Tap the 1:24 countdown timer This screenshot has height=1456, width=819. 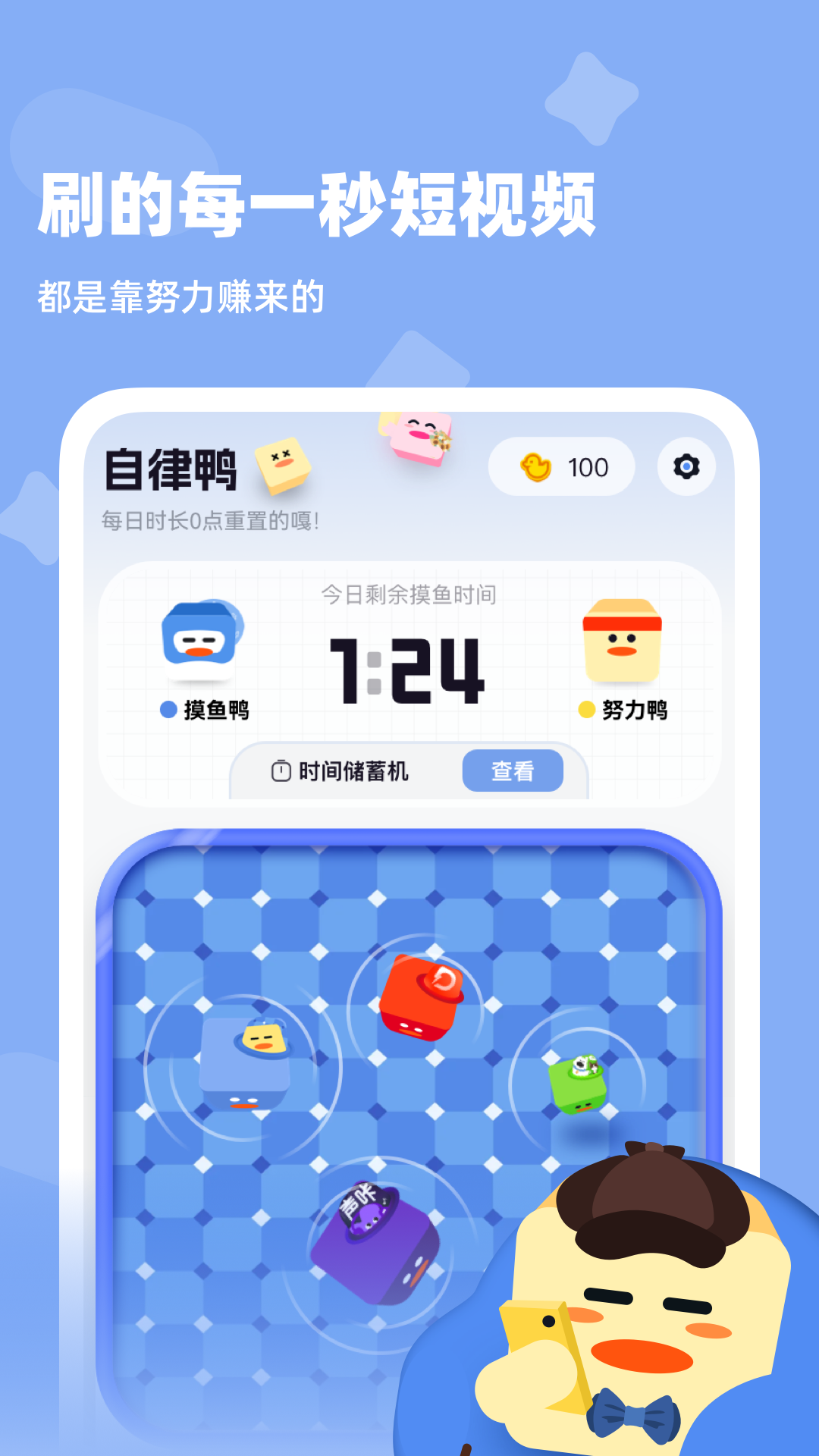[409, 667]
